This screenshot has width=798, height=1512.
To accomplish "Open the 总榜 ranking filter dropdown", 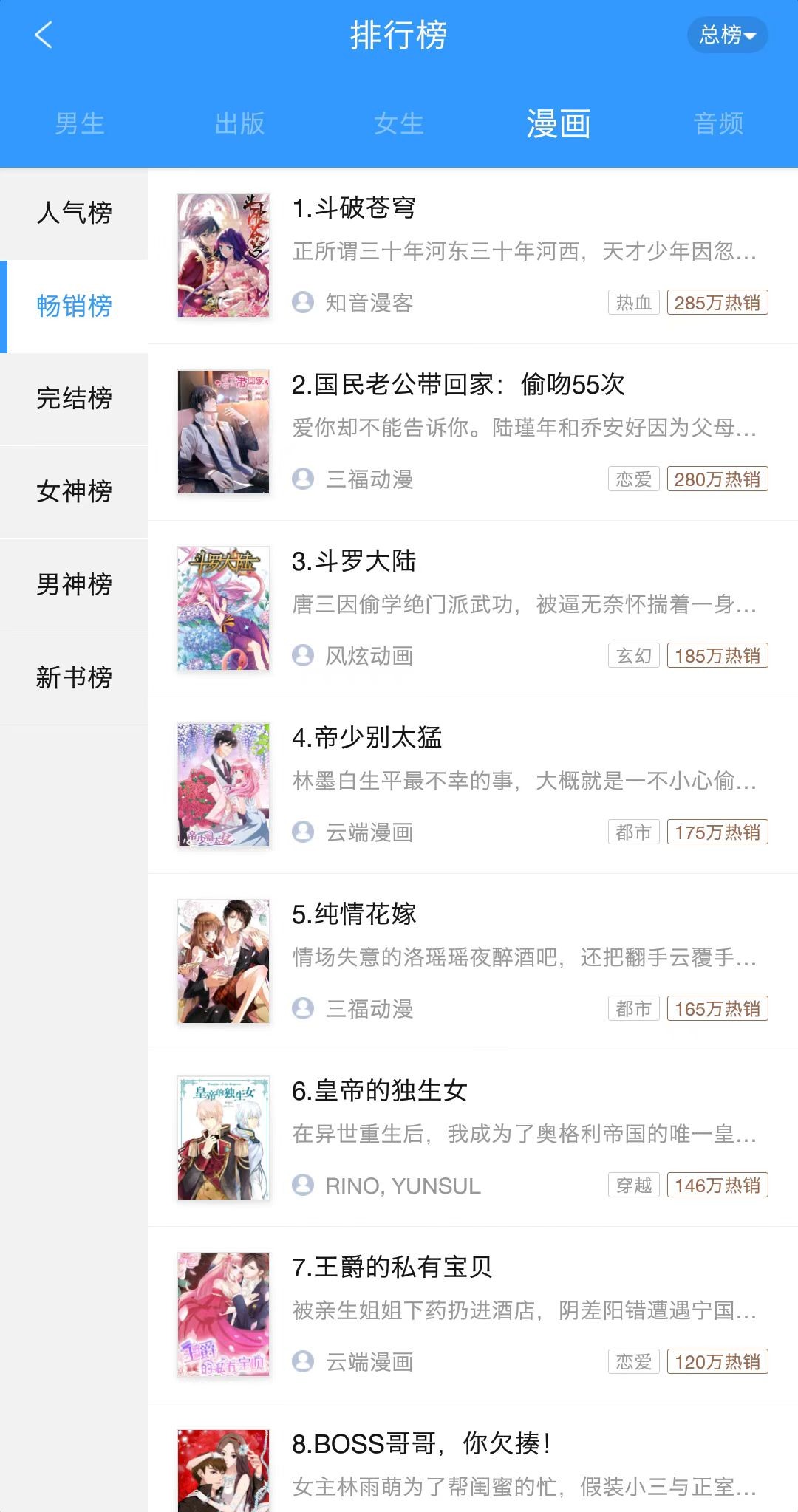I will (x=727, y=35).
